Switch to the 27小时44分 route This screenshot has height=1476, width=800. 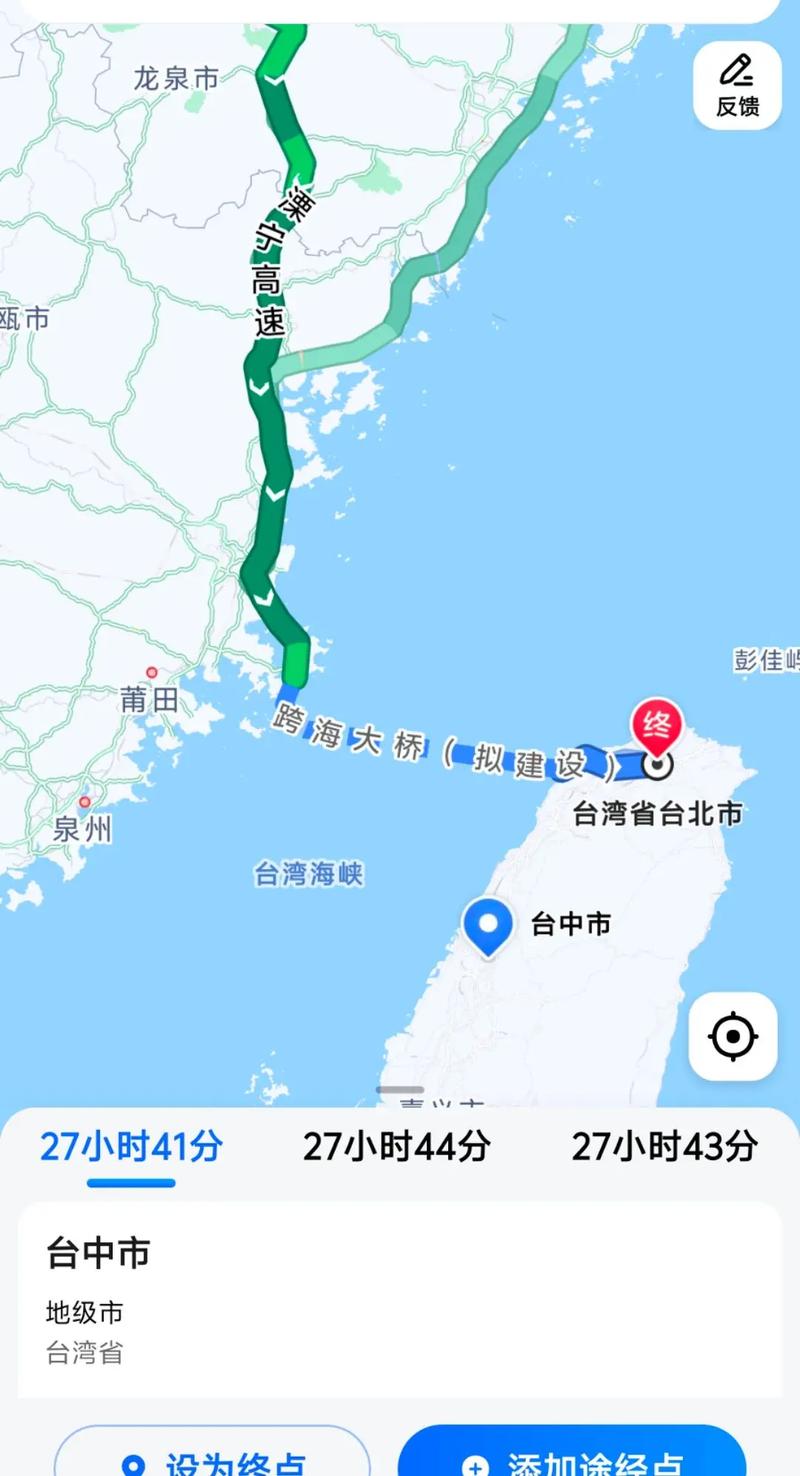[x=397, y=1147]
